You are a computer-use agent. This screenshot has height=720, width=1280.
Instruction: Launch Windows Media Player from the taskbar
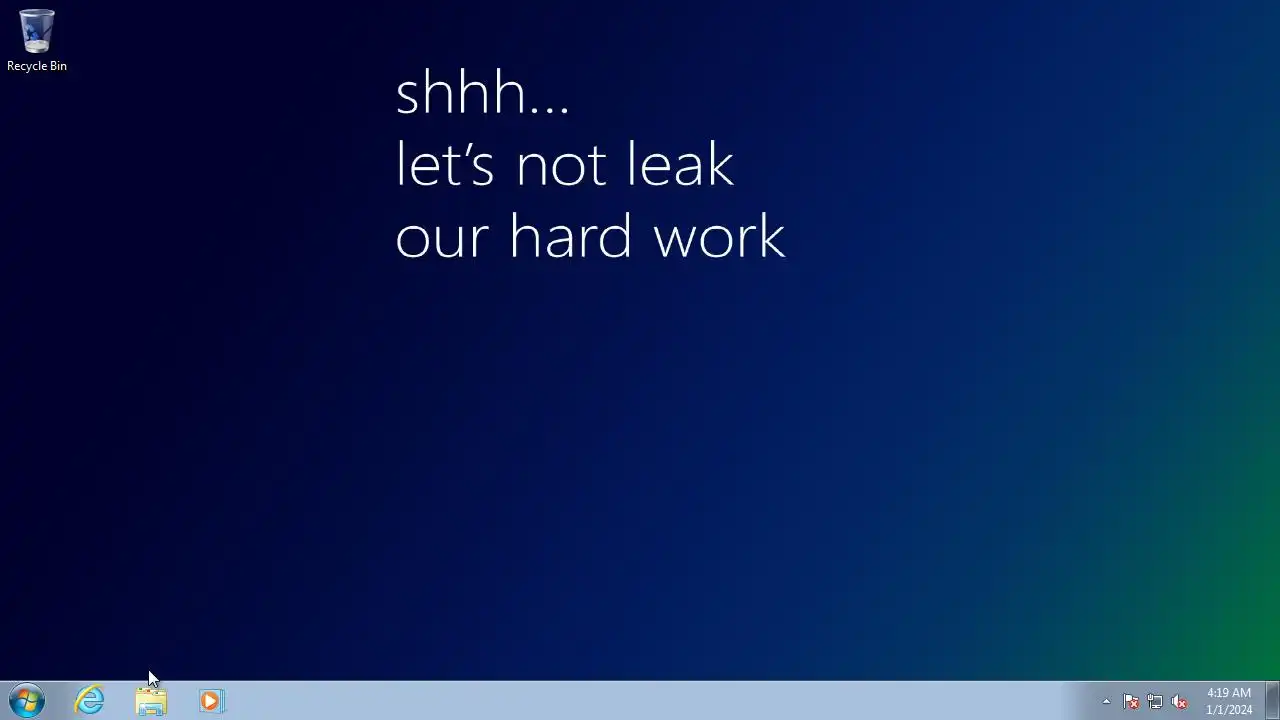pos(211,701)
